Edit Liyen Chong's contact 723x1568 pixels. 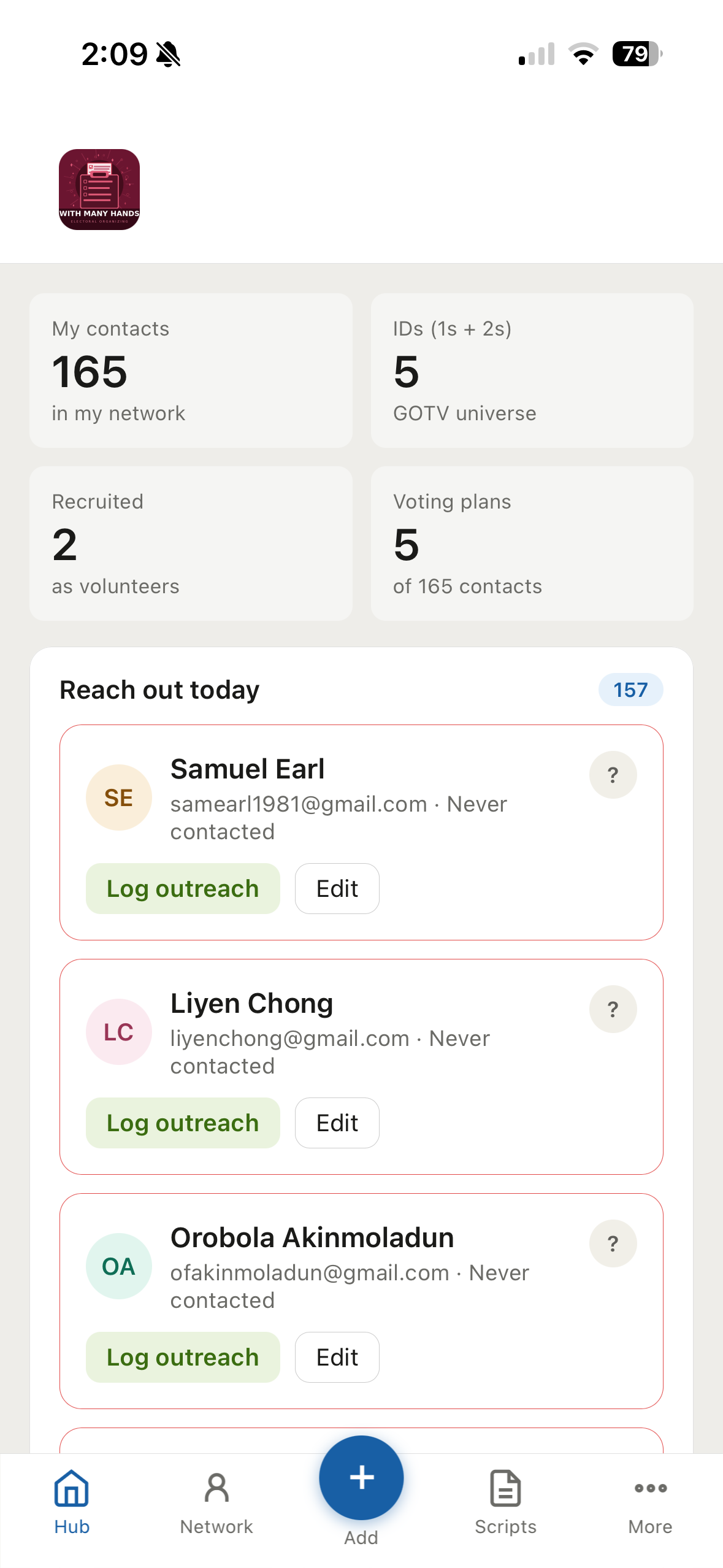(337, 1123)
